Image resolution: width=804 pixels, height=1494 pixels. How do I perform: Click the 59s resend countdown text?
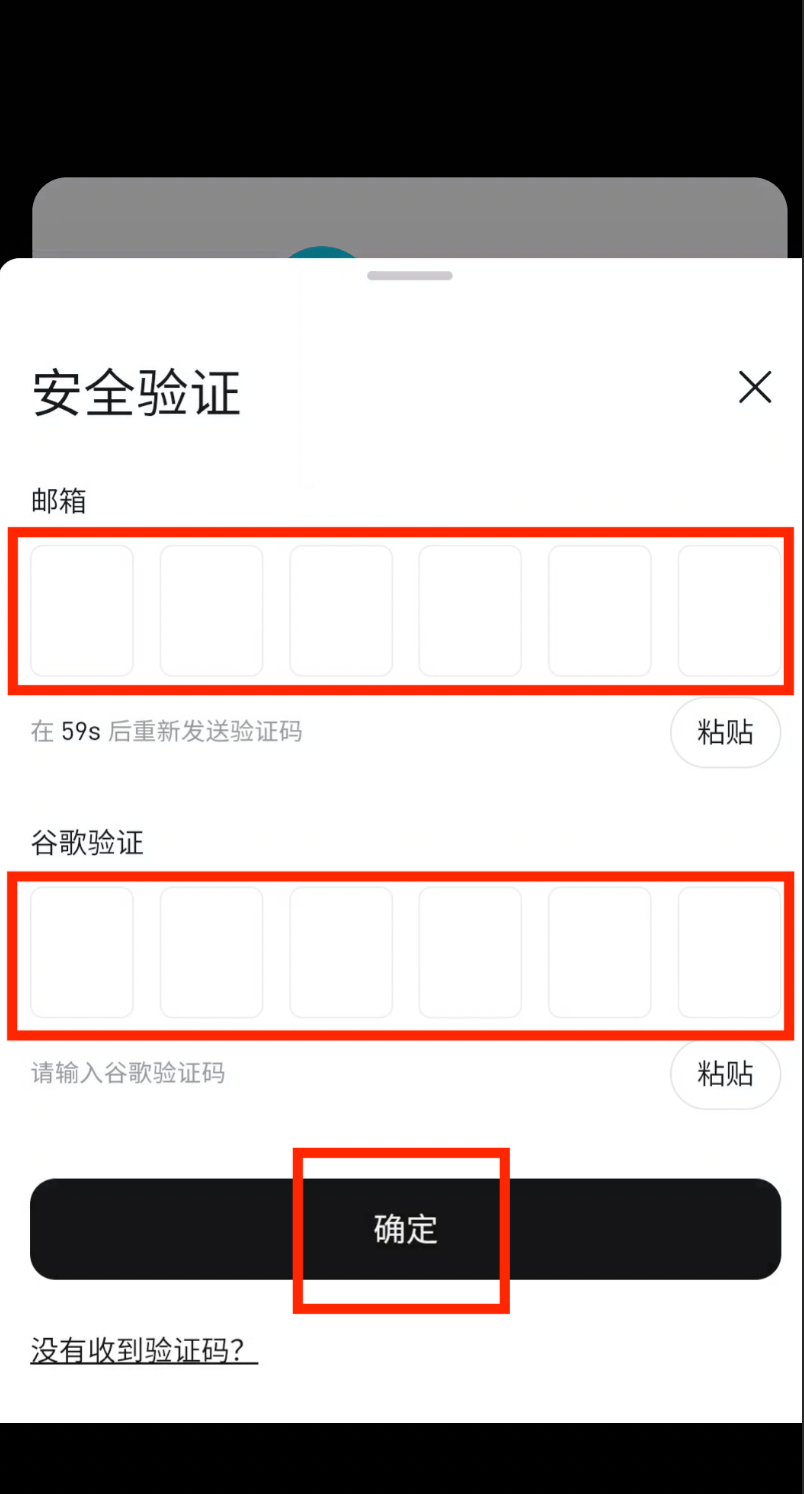point(165,732)
